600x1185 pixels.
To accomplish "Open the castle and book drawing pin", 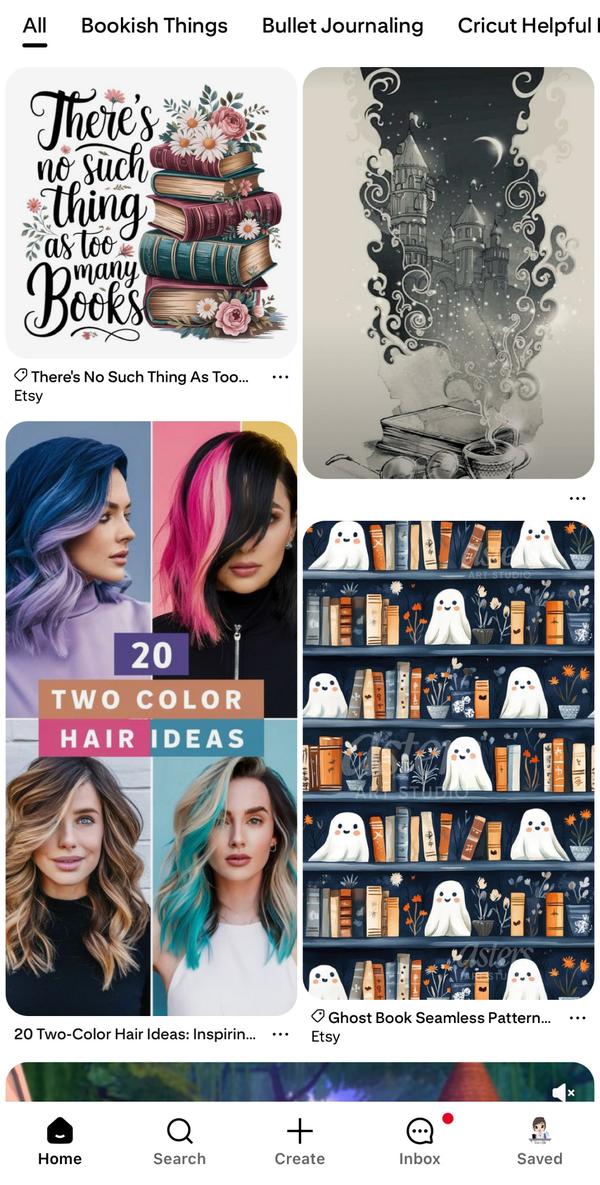I will 448,273.
